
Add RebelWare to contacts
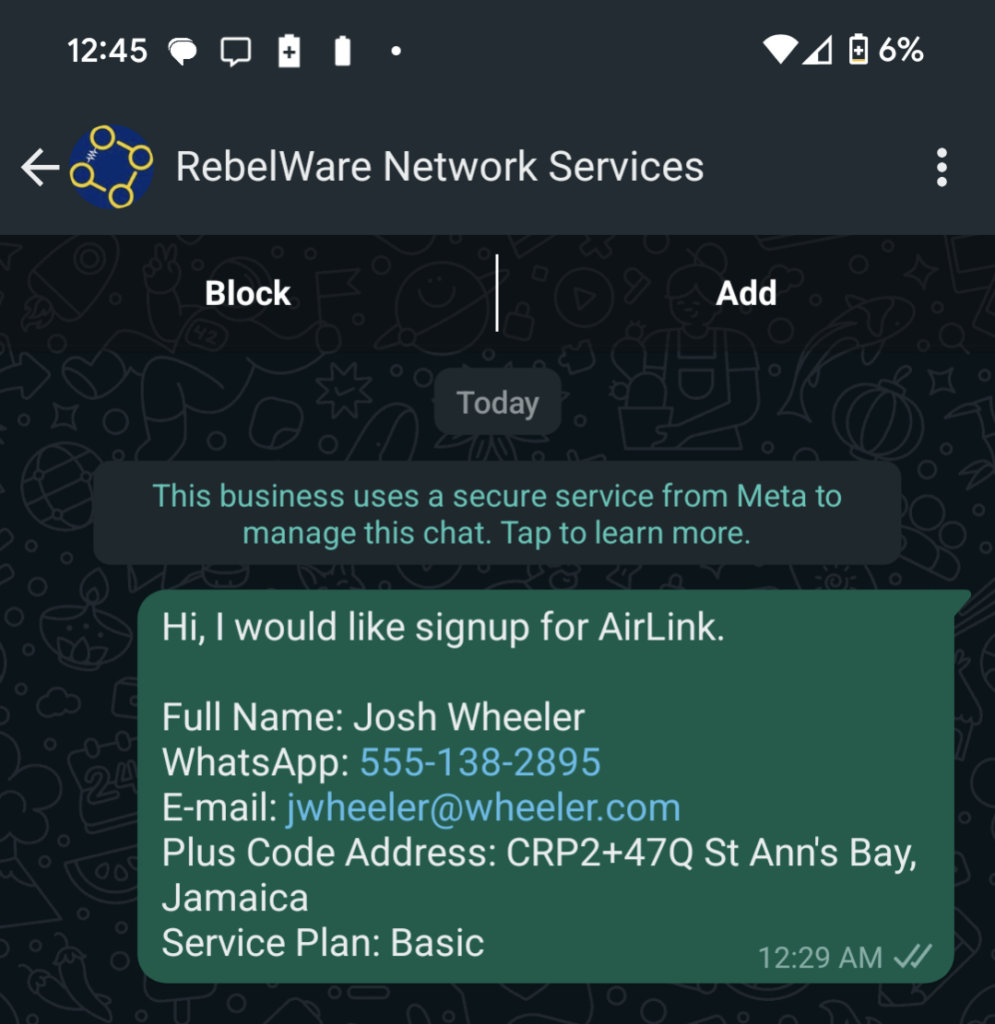click(x=746, y=293)
